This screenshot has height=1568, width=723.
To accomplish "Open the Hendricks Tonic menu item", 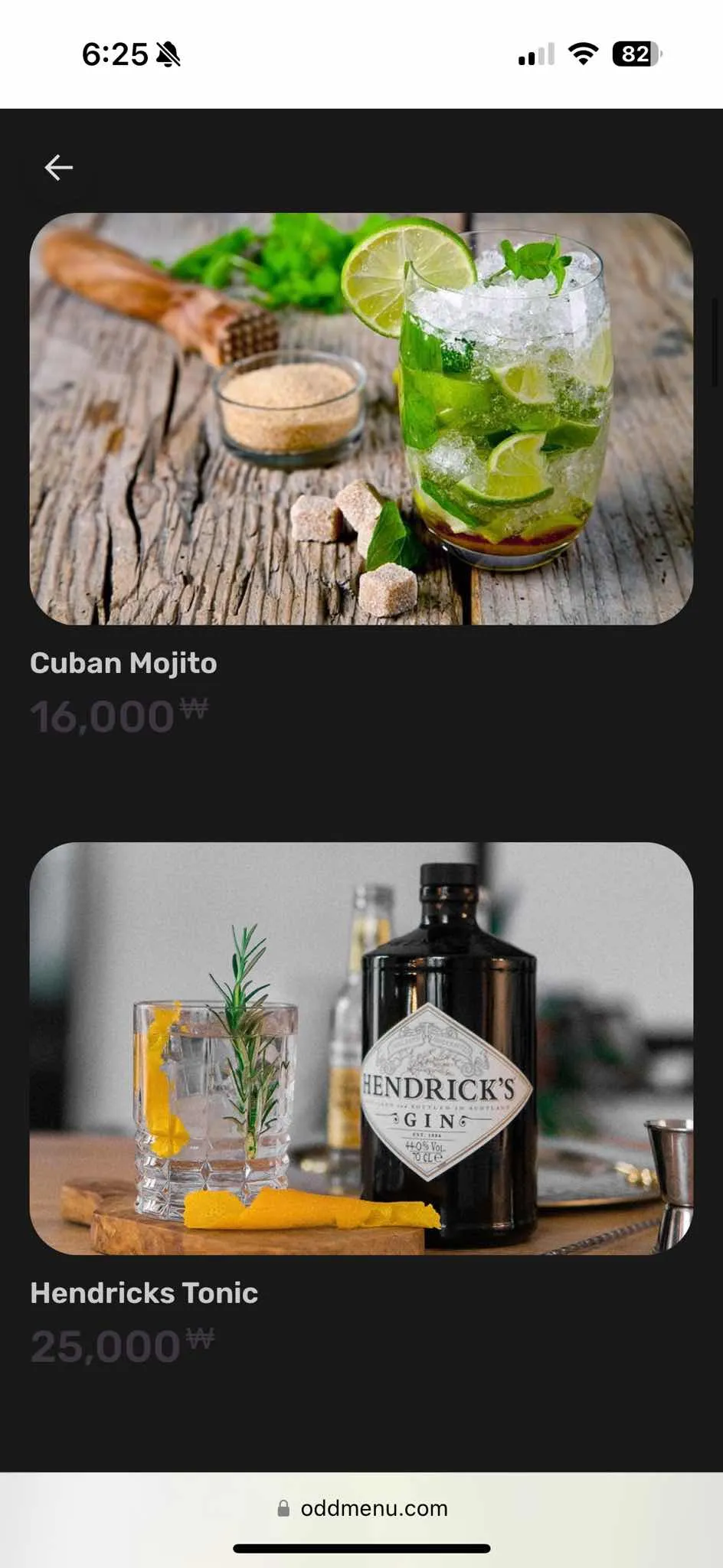I will click(x=361, y=1048).
